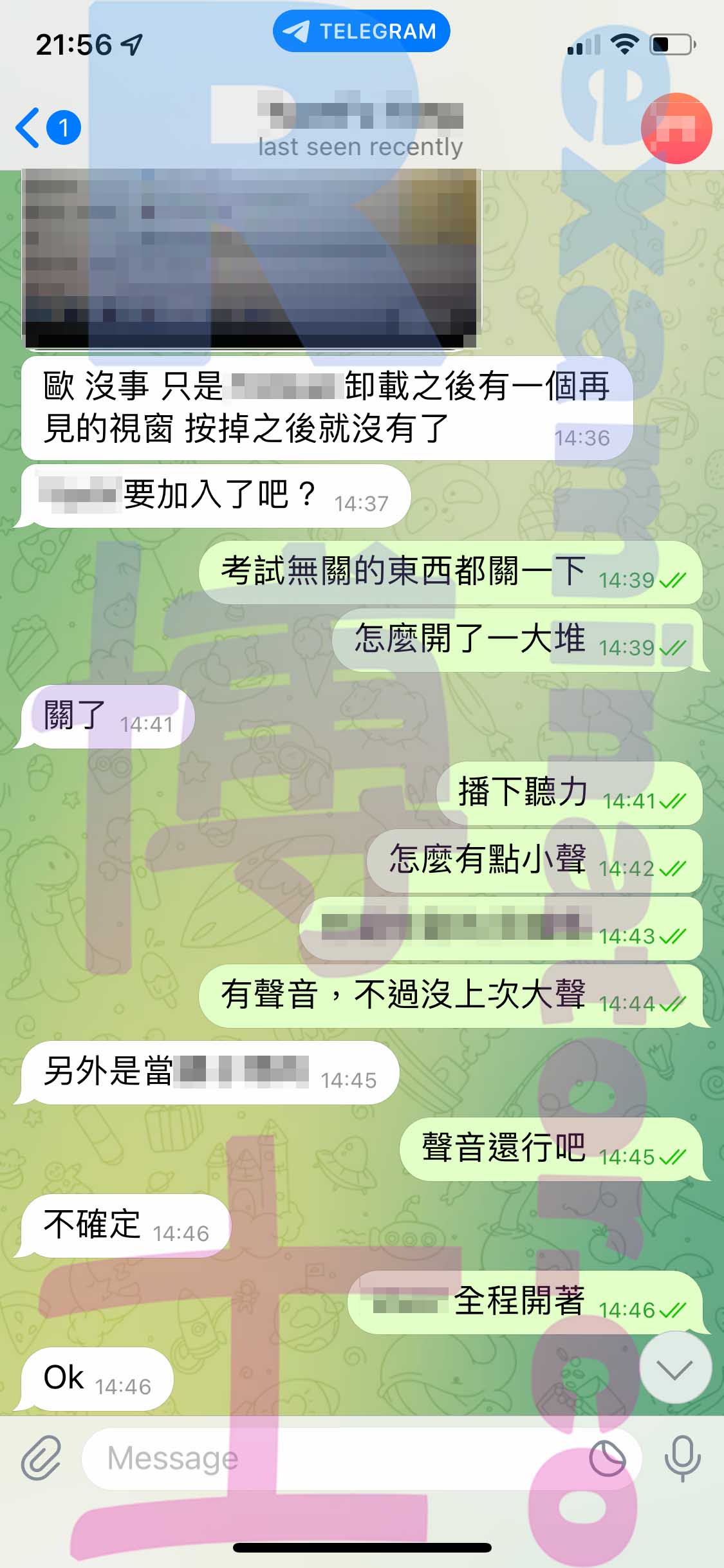Return to the call via TELEGRAM pill
724x1568 pixels.
coord(361,31)
